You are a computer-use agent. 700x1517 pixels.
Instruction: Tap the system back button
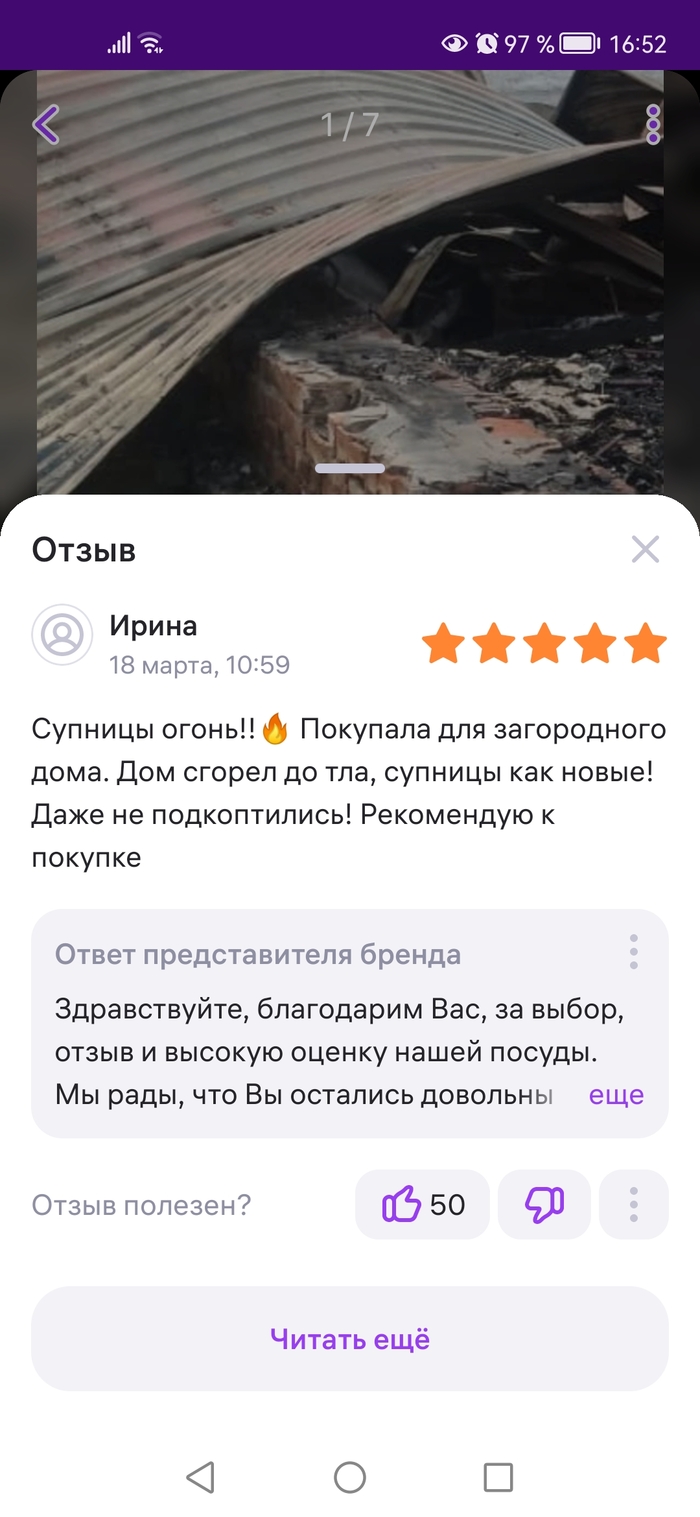click(201, 1477)
